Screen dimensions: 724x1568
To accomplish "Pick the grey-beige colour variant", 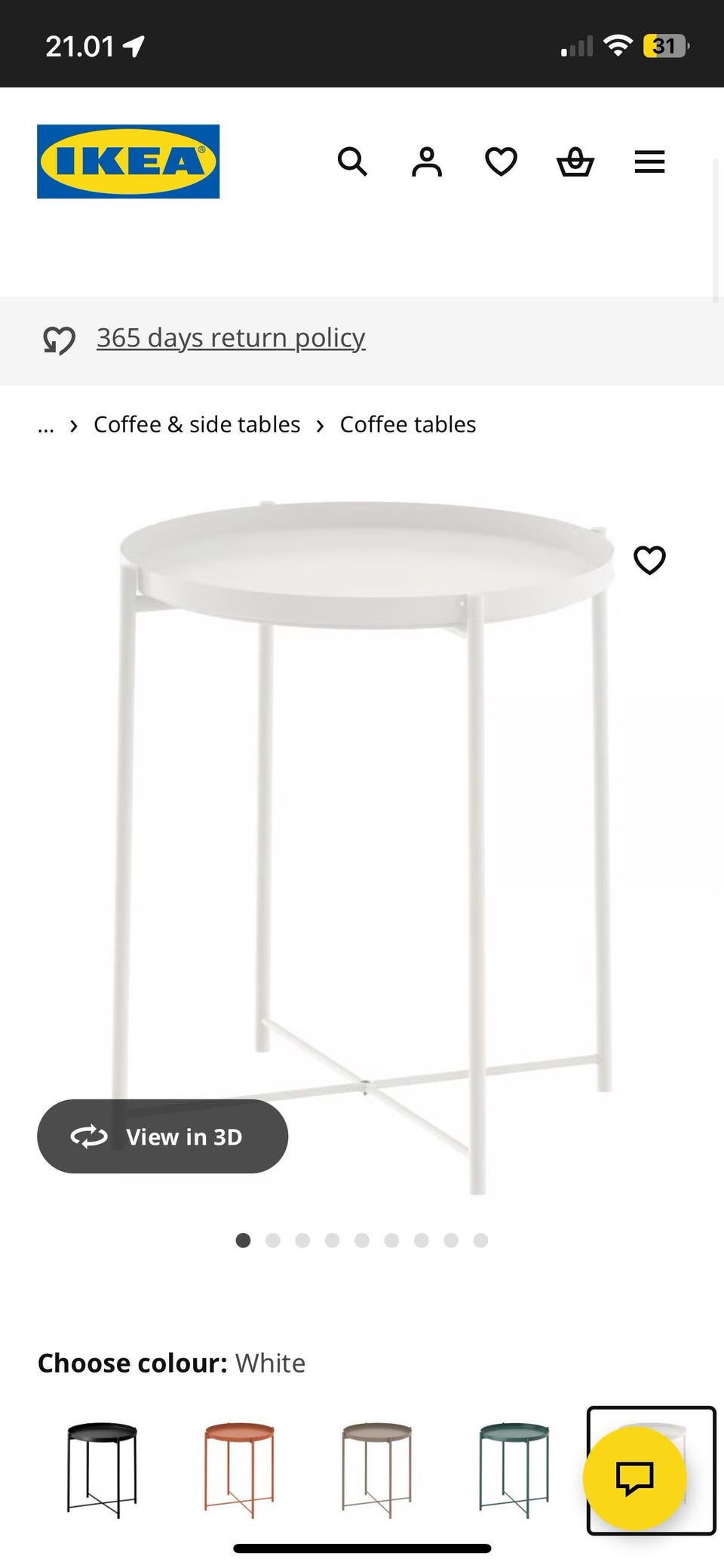I will pos(376,1470).
